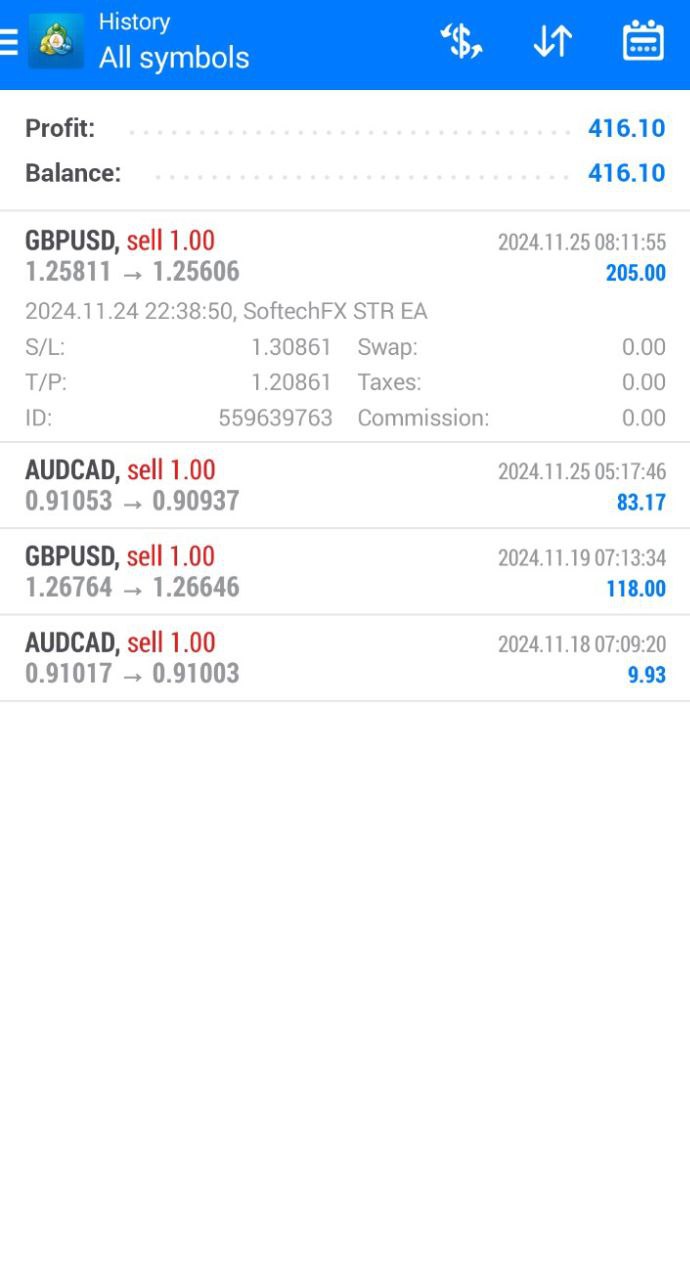Screen dimensions: 690x1280
Task: Expand the AUDCAD trade with profit 9.93
Action: pyautogui.click(x=345, y=658)
